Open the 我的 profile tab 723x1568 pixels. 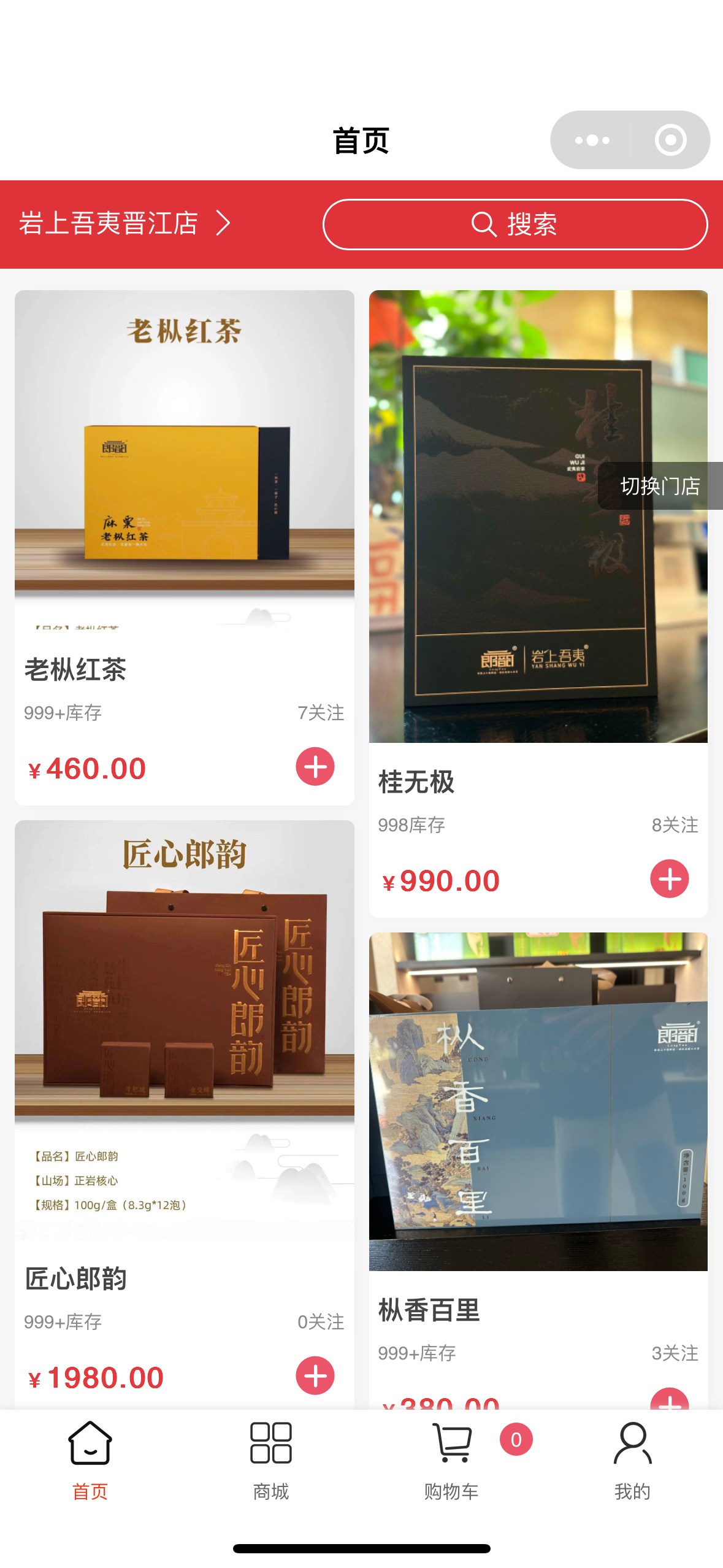pyautogui.click(x=632, y=1461)
